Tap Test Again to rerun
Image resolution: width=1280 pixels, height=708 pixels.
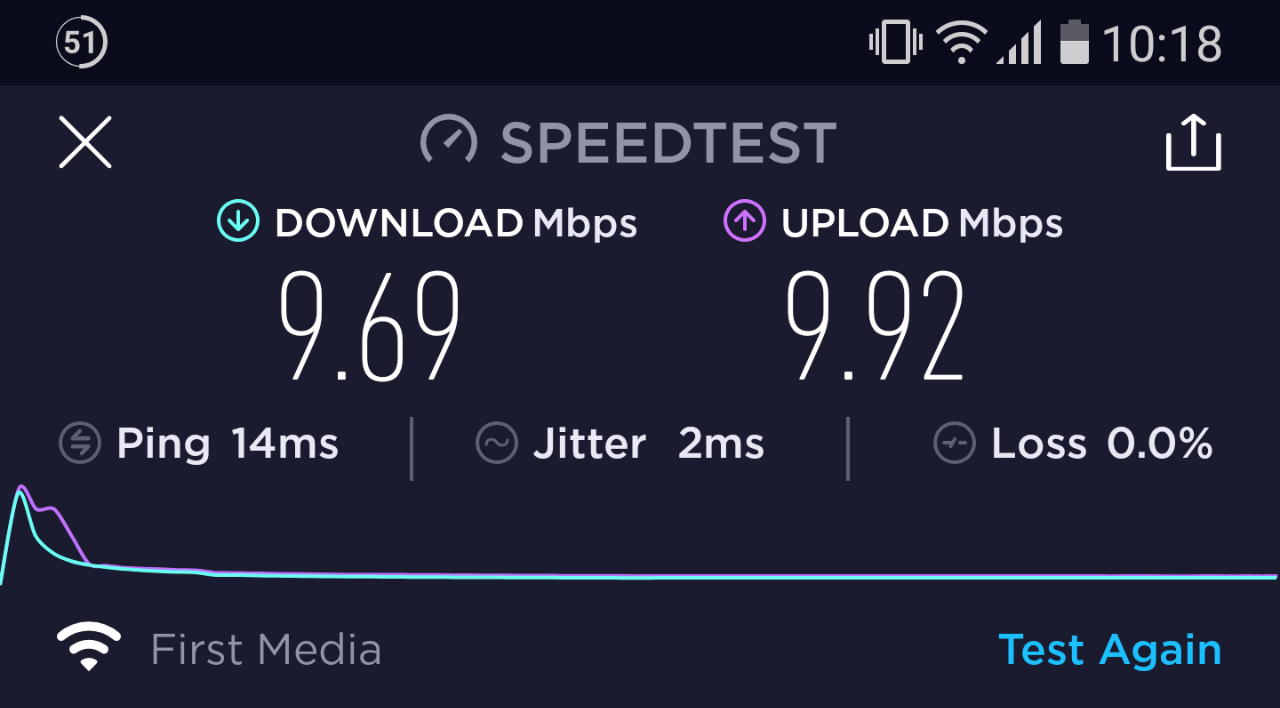[1109, 650]
